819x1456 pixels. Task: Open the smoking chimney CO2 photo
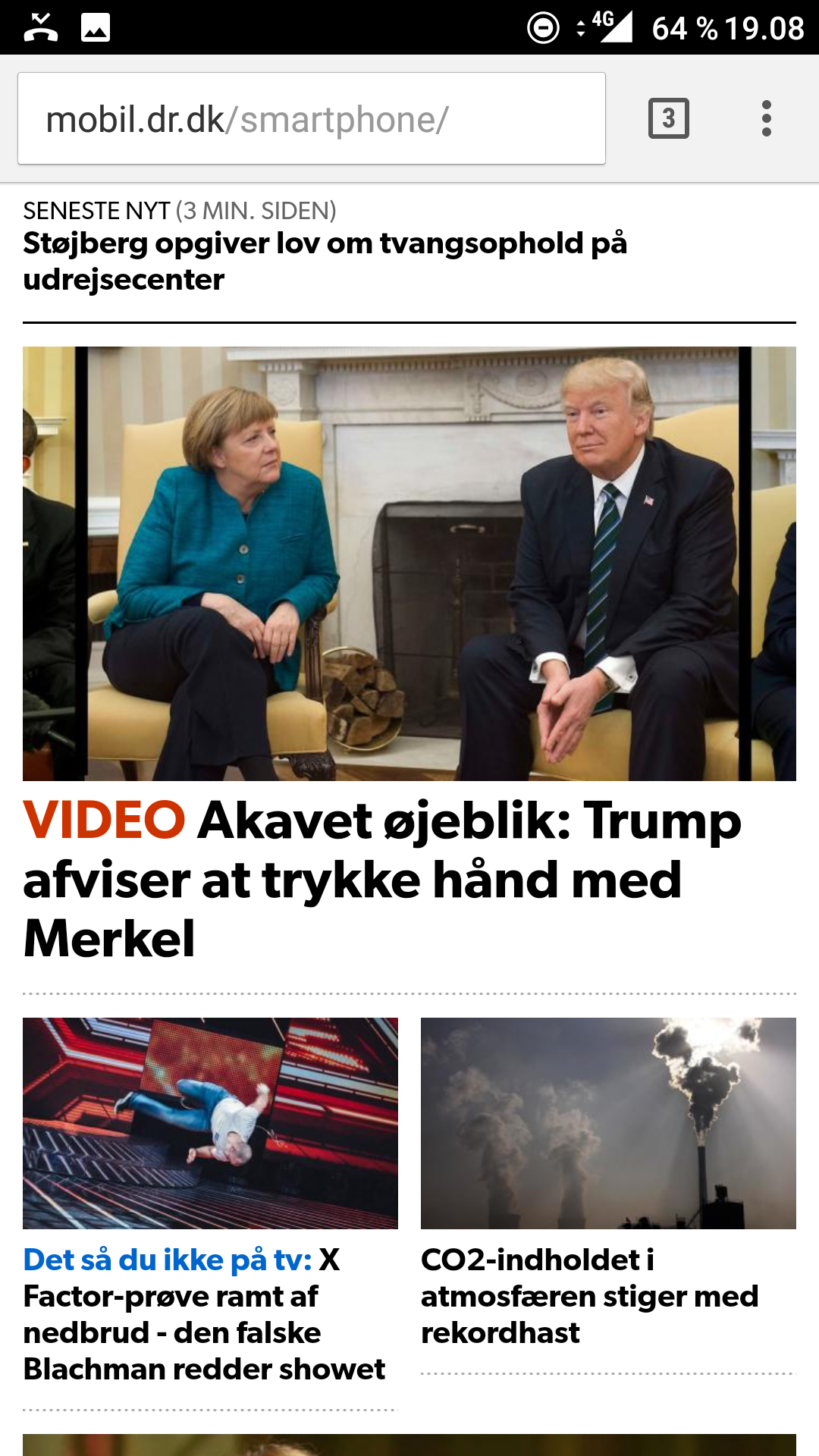tap(608, 1123)
